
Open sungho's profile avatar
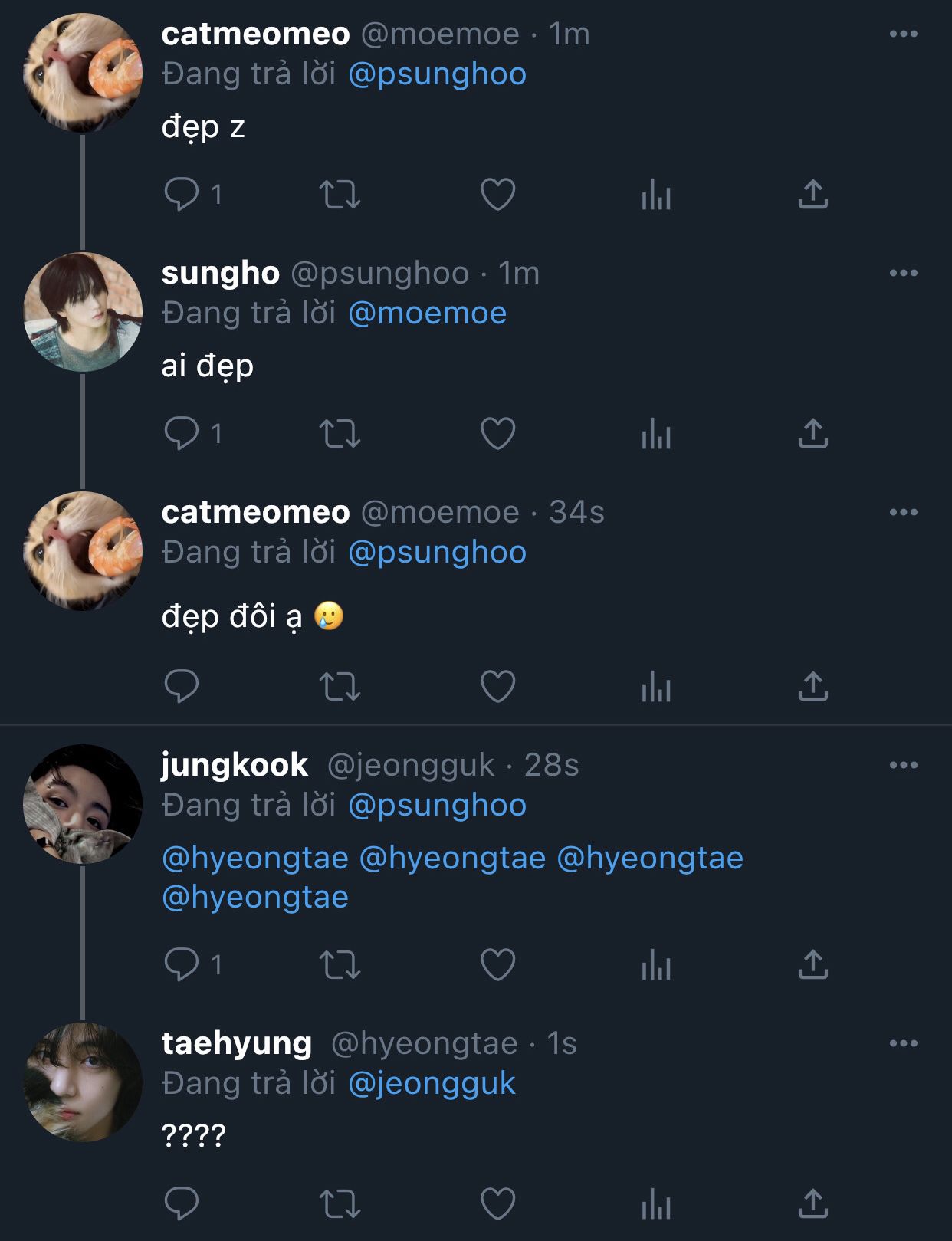click(83, 312)
